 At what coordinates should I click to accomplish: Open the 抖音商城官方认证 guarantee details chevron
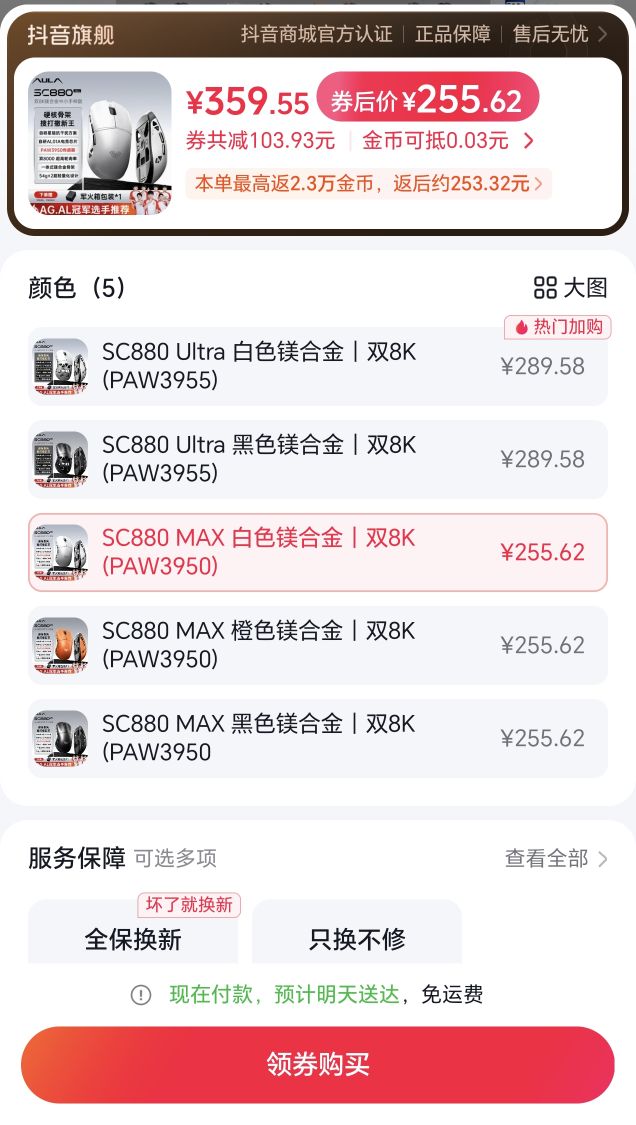pyautogui.click(x=602, y=34)
